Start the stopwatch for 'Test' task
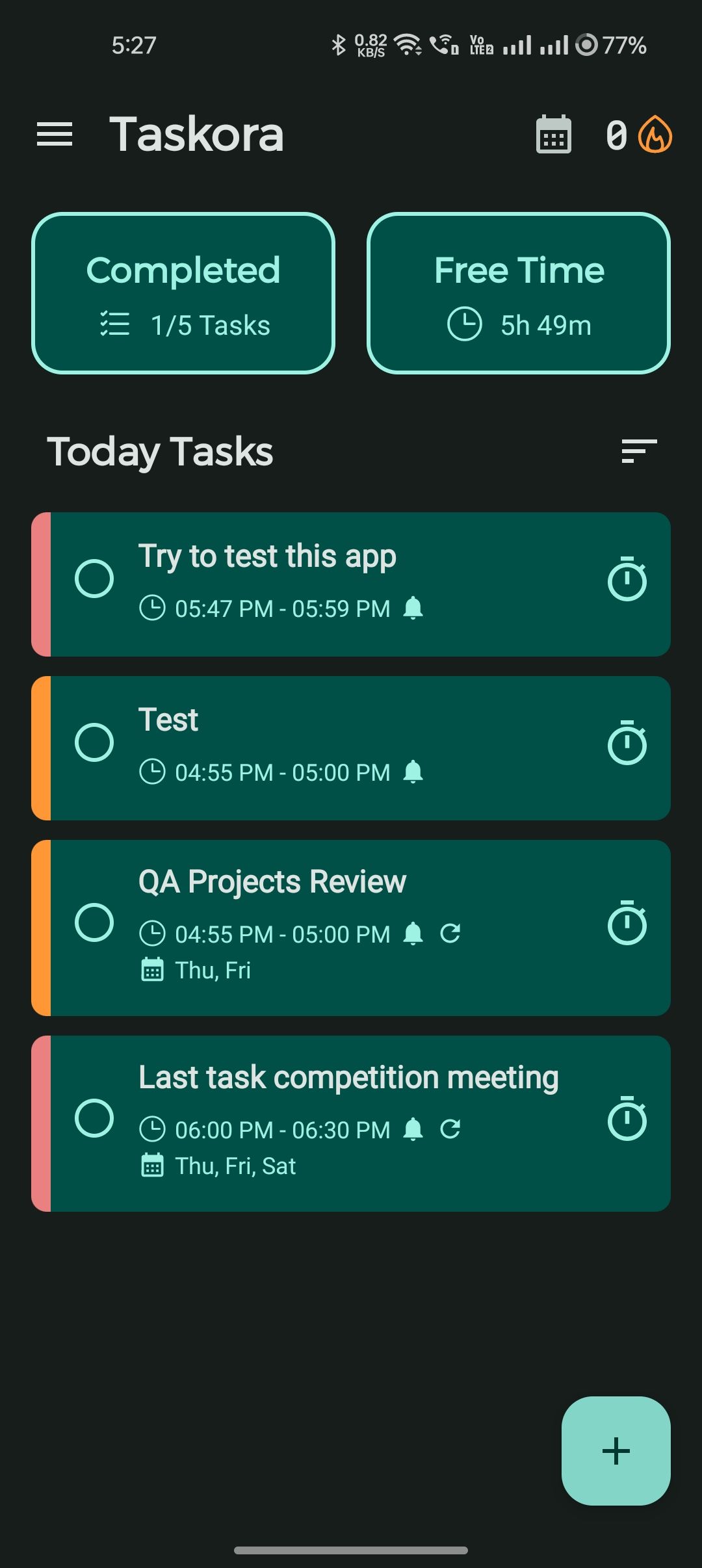 pyautogui.click(x=627, y=743)
